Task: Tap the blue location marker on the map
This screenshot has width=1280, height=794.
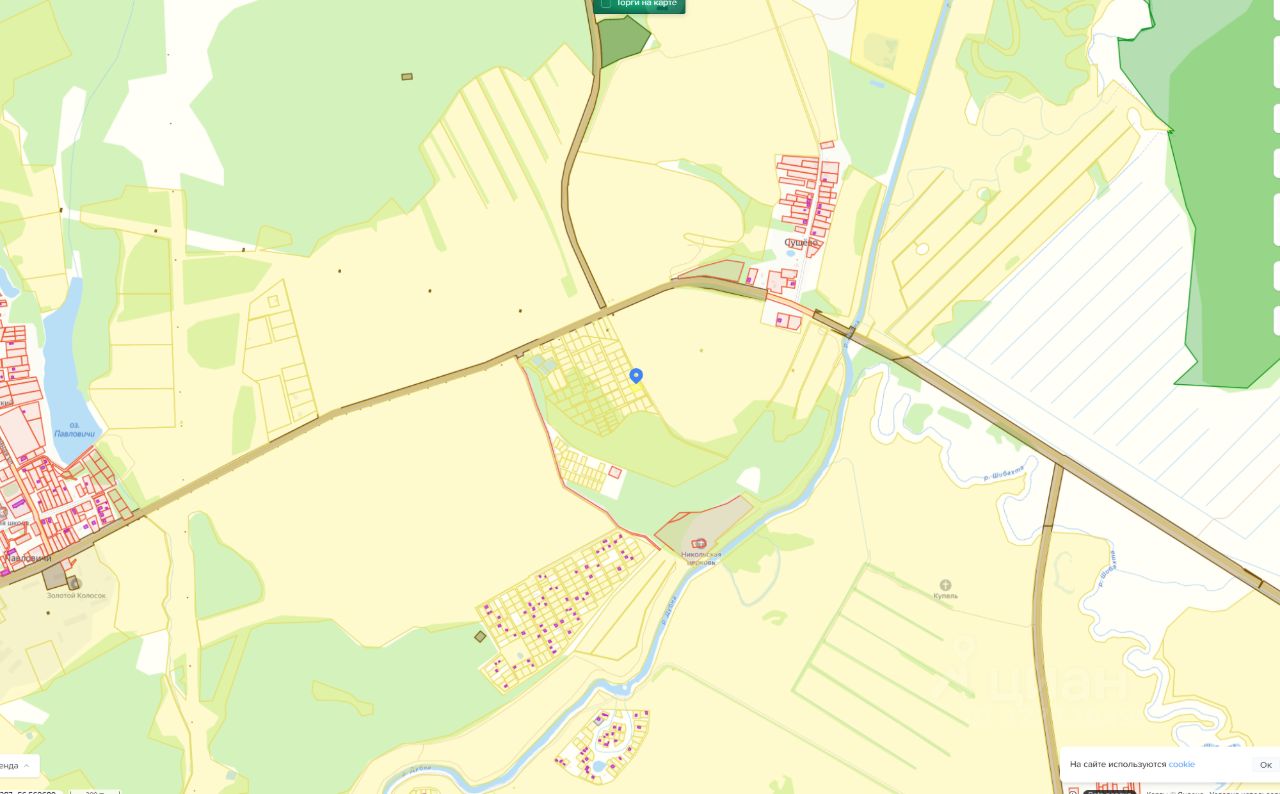Action: click(x=636, y=375)
